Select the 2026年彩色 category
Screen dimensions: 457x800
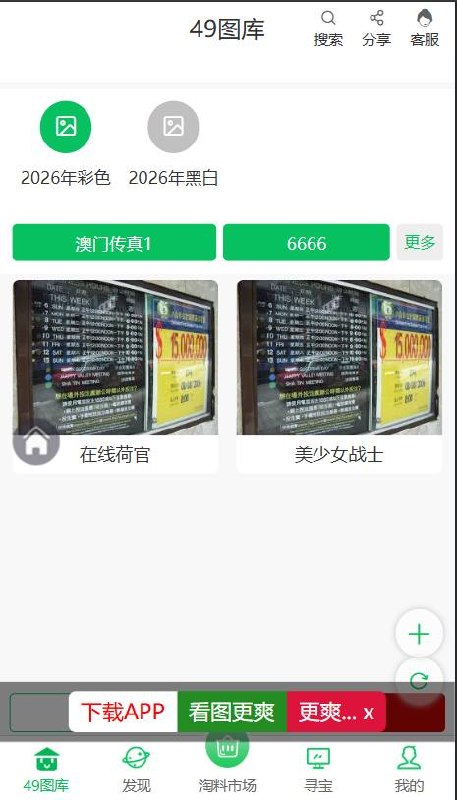pos(65,144)
